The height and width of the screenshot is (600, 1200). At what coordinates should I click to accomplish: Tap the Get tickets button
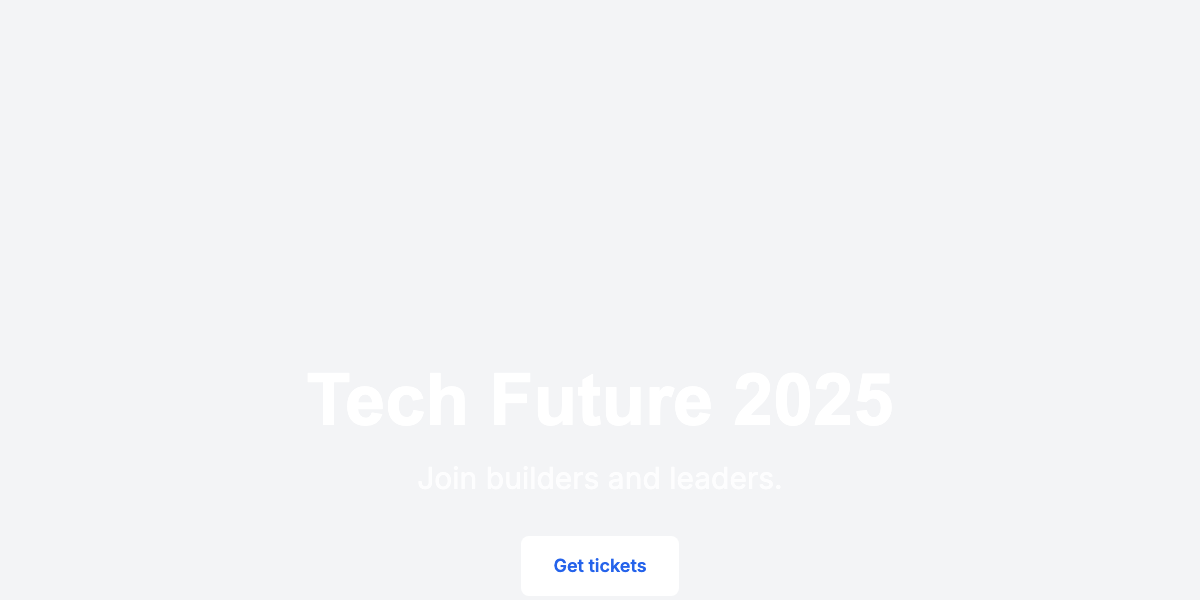[600, 566]
